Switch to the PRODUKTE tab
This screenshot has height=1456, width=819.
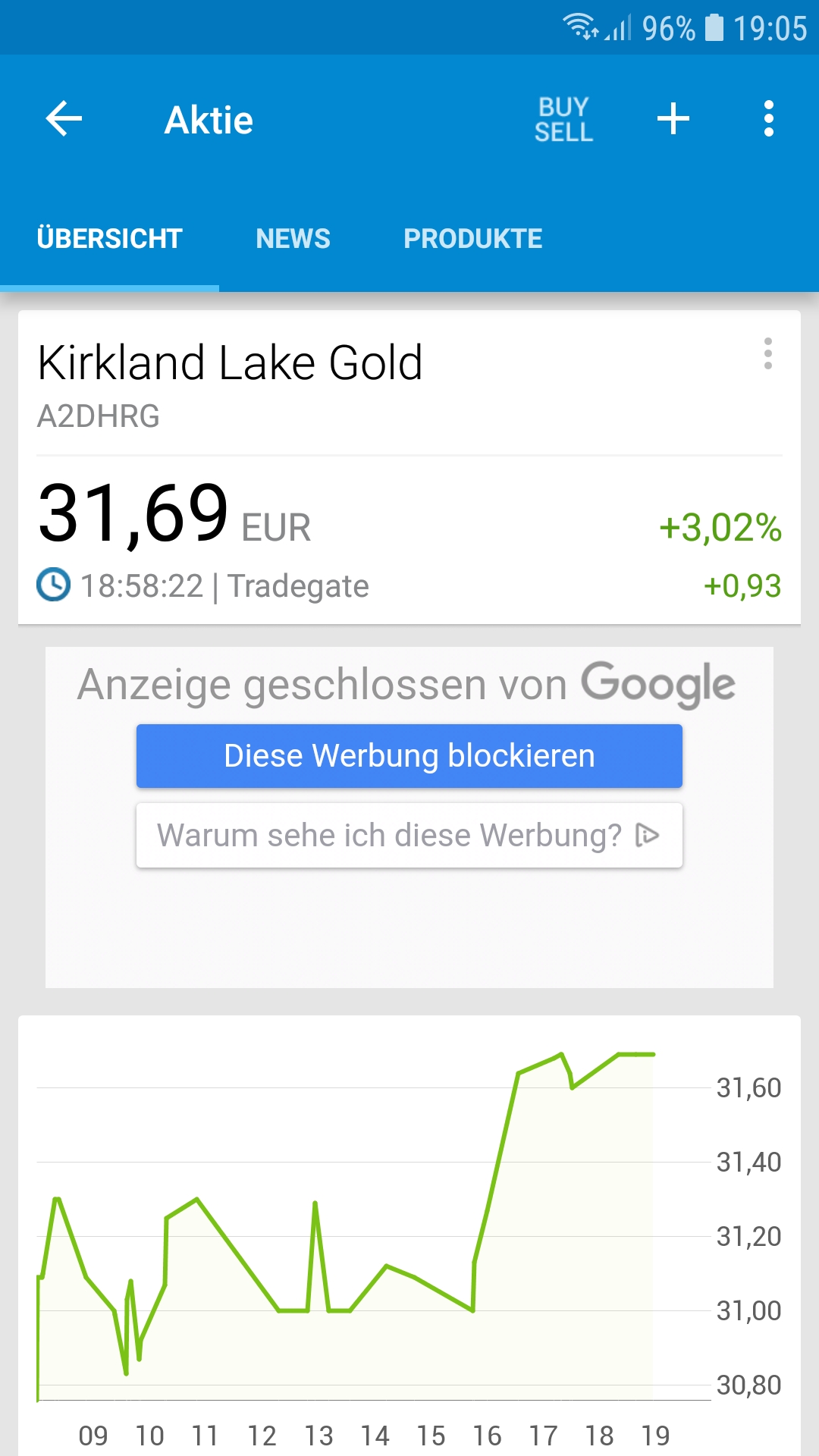click(x=472, y=239)
